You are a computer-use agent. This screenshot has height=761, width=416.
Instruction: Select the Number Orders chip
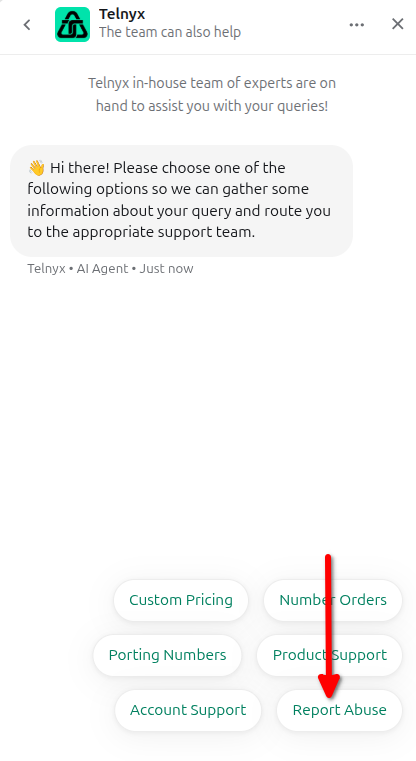tap(333, 600)
